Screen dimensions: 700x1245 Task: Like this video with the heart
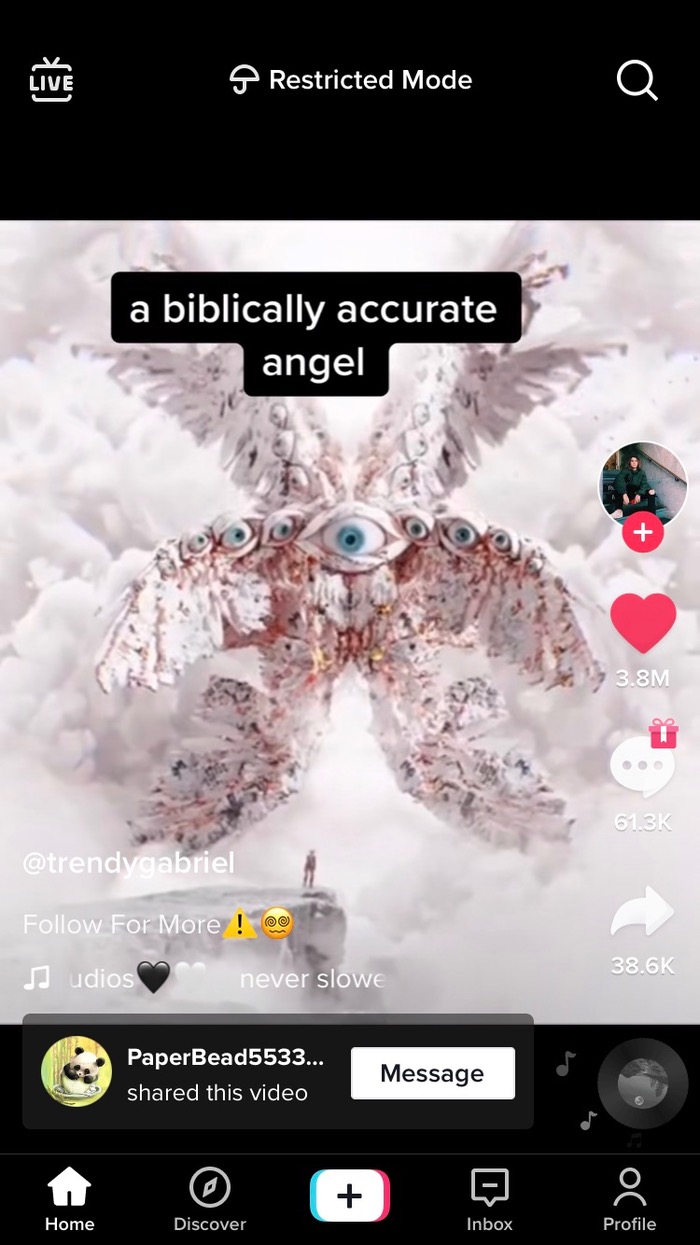coord(642,622)
